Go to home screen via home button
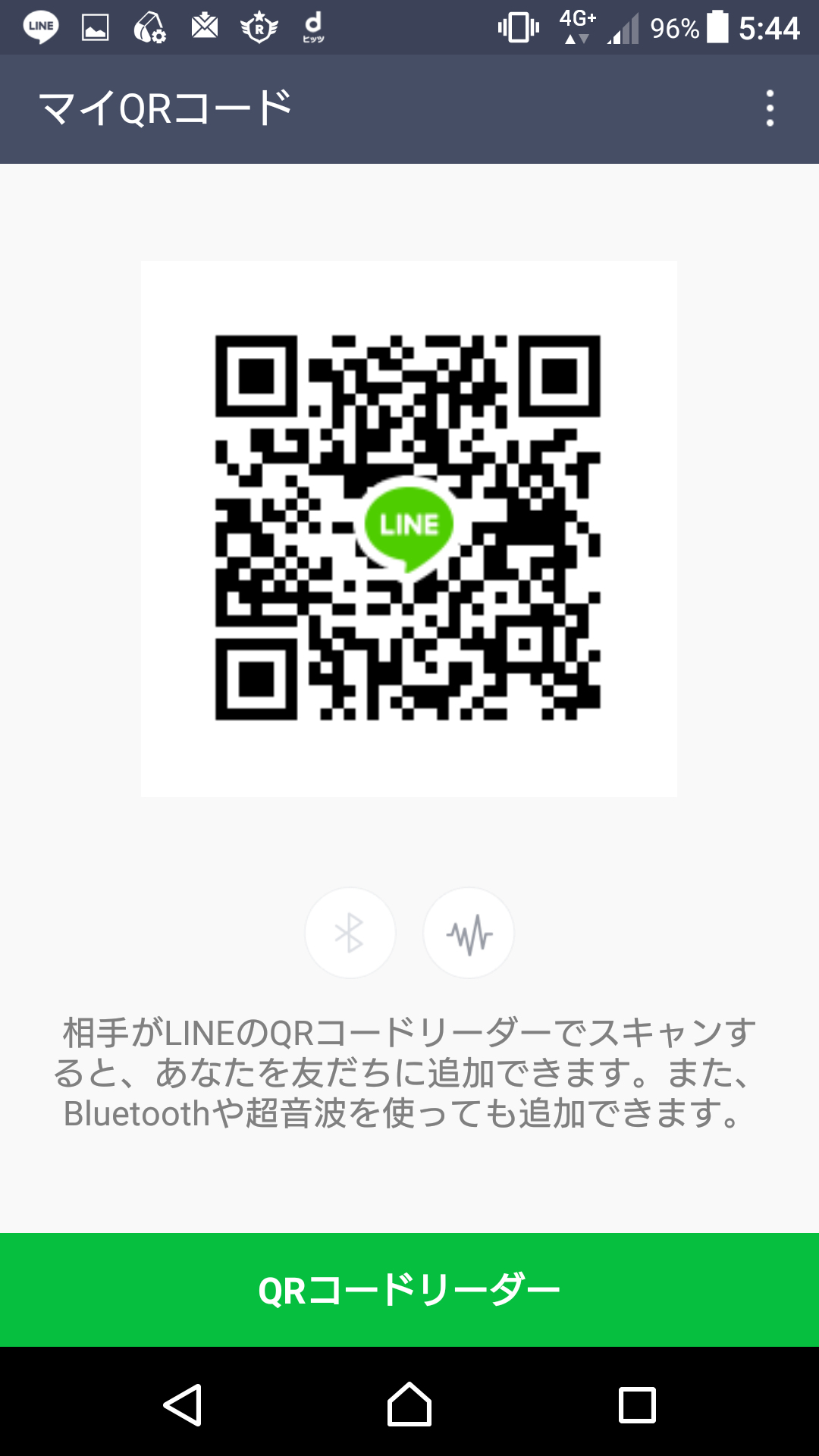 coord(409,1404)
